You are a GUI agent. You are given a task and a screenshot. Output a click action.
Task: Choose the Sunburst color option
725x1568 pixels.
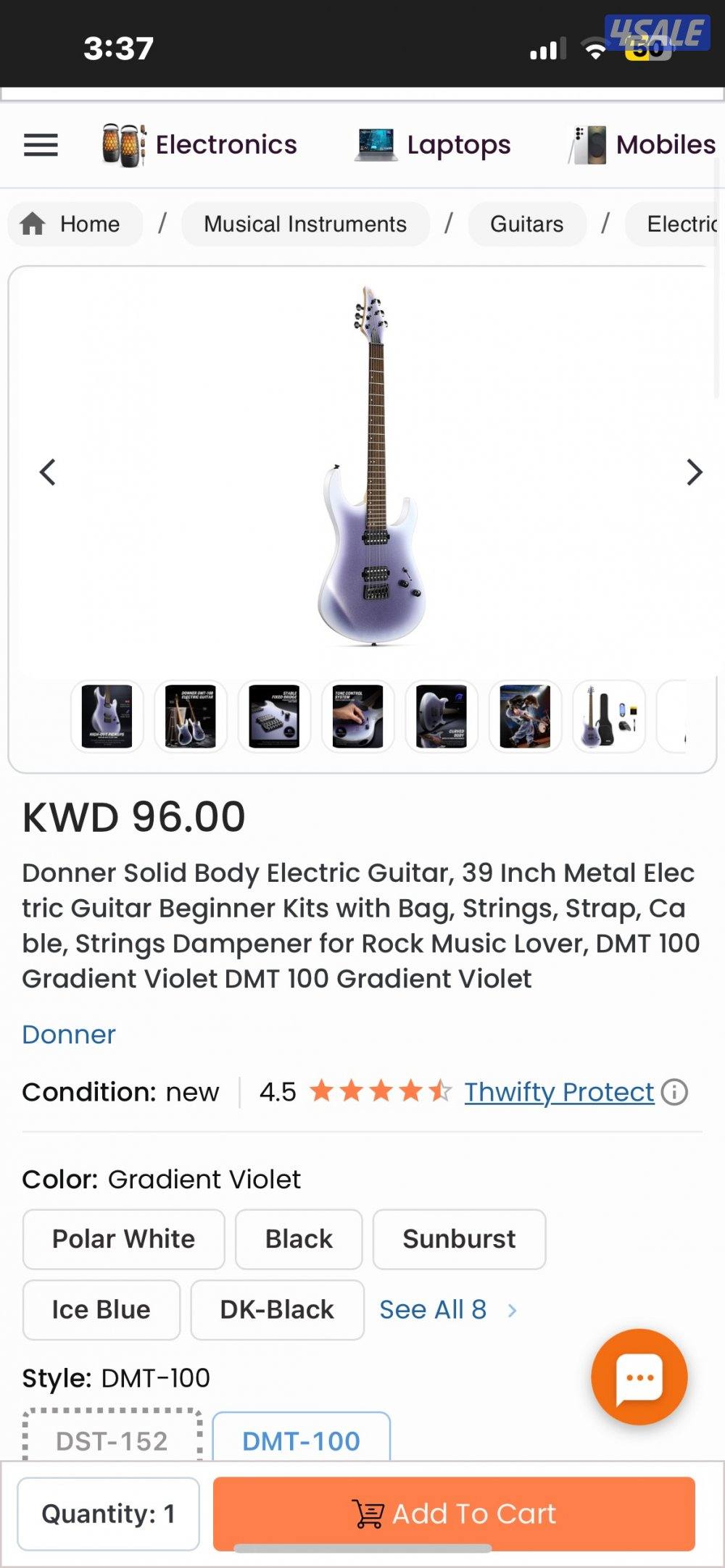[x=459, y=1239]
